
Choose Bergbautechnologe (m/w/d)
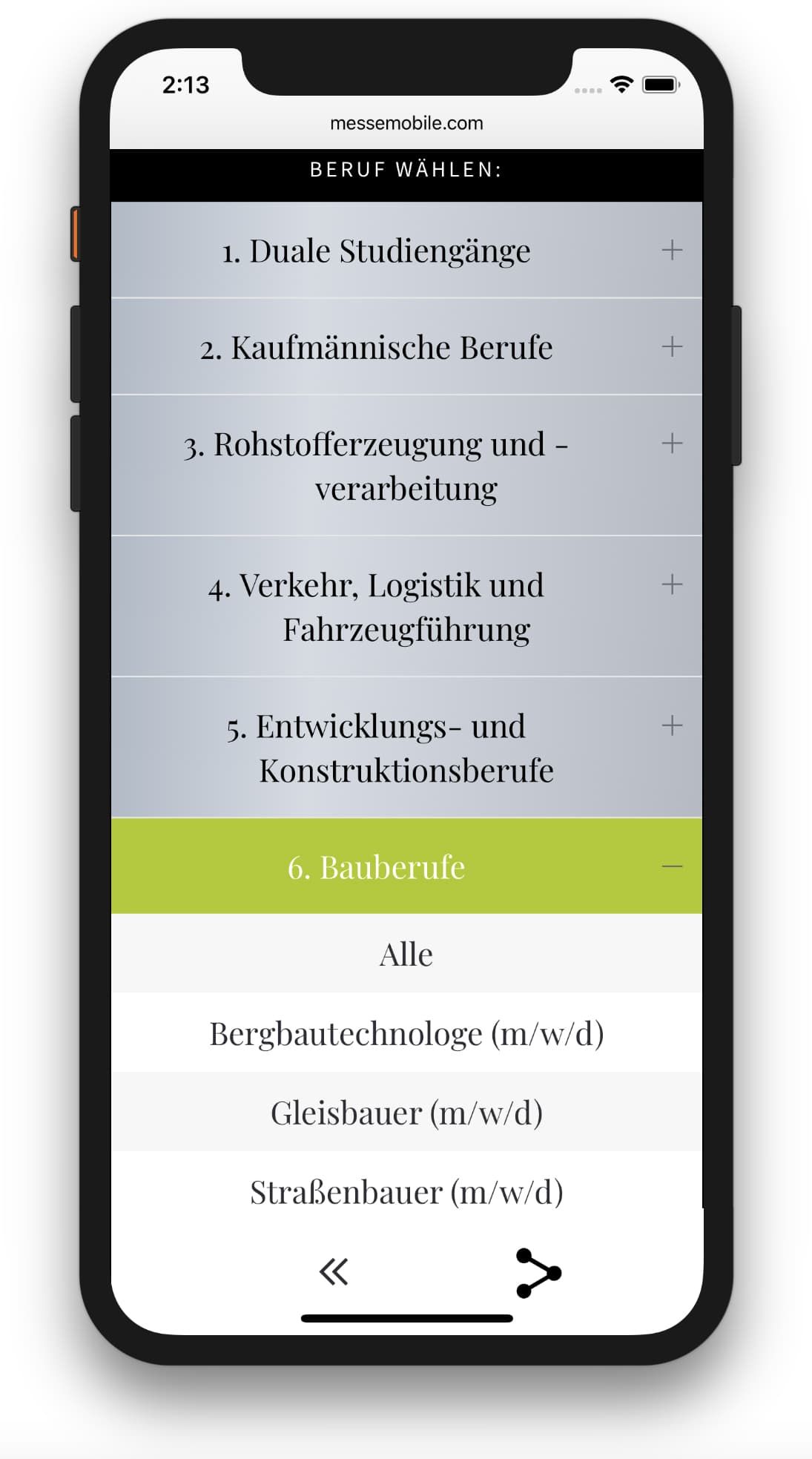click(x=406, y=1033)
